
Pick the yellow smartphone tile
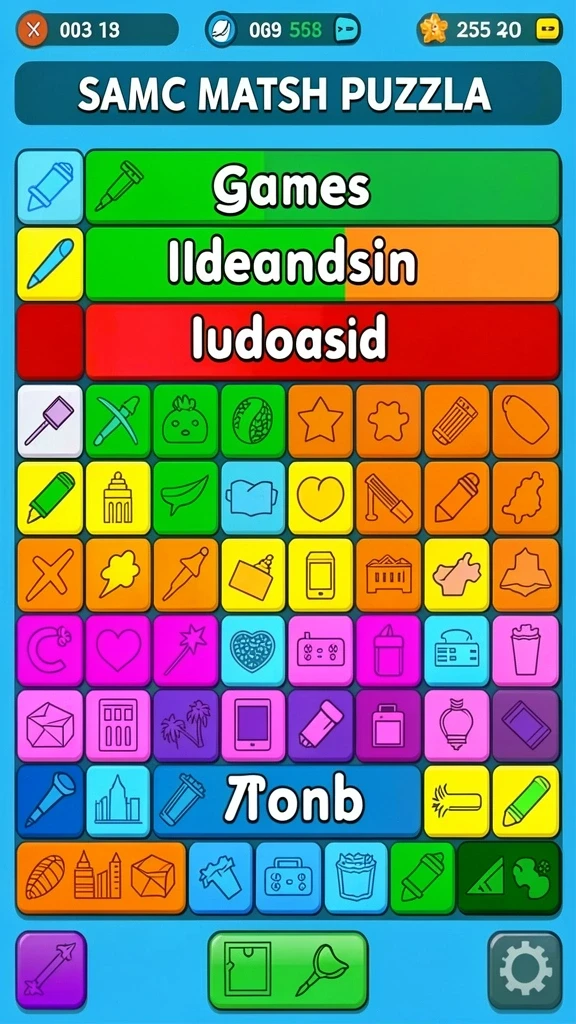[x=321, y=575]
